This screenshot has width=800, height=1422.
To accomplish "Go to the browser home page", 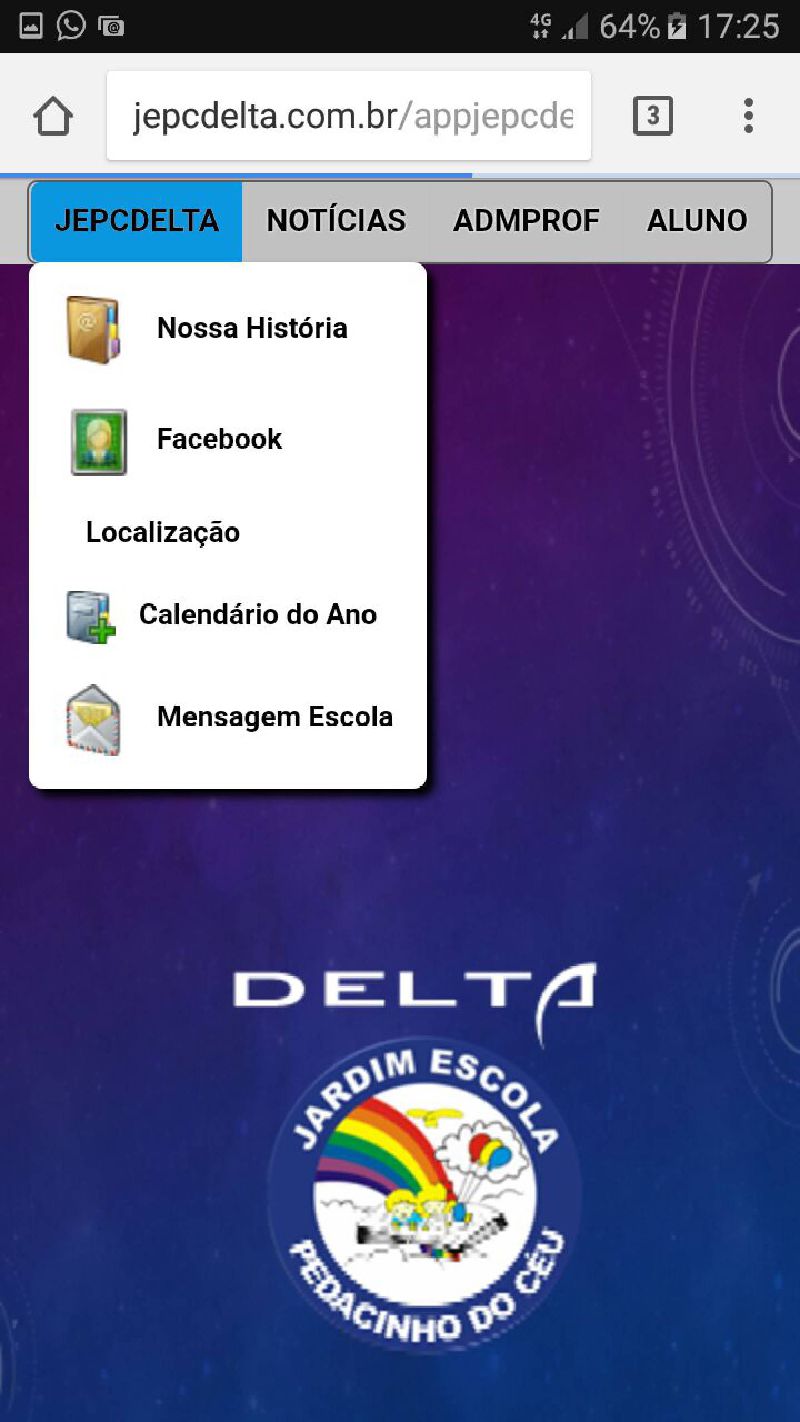I will pos(53,117).
